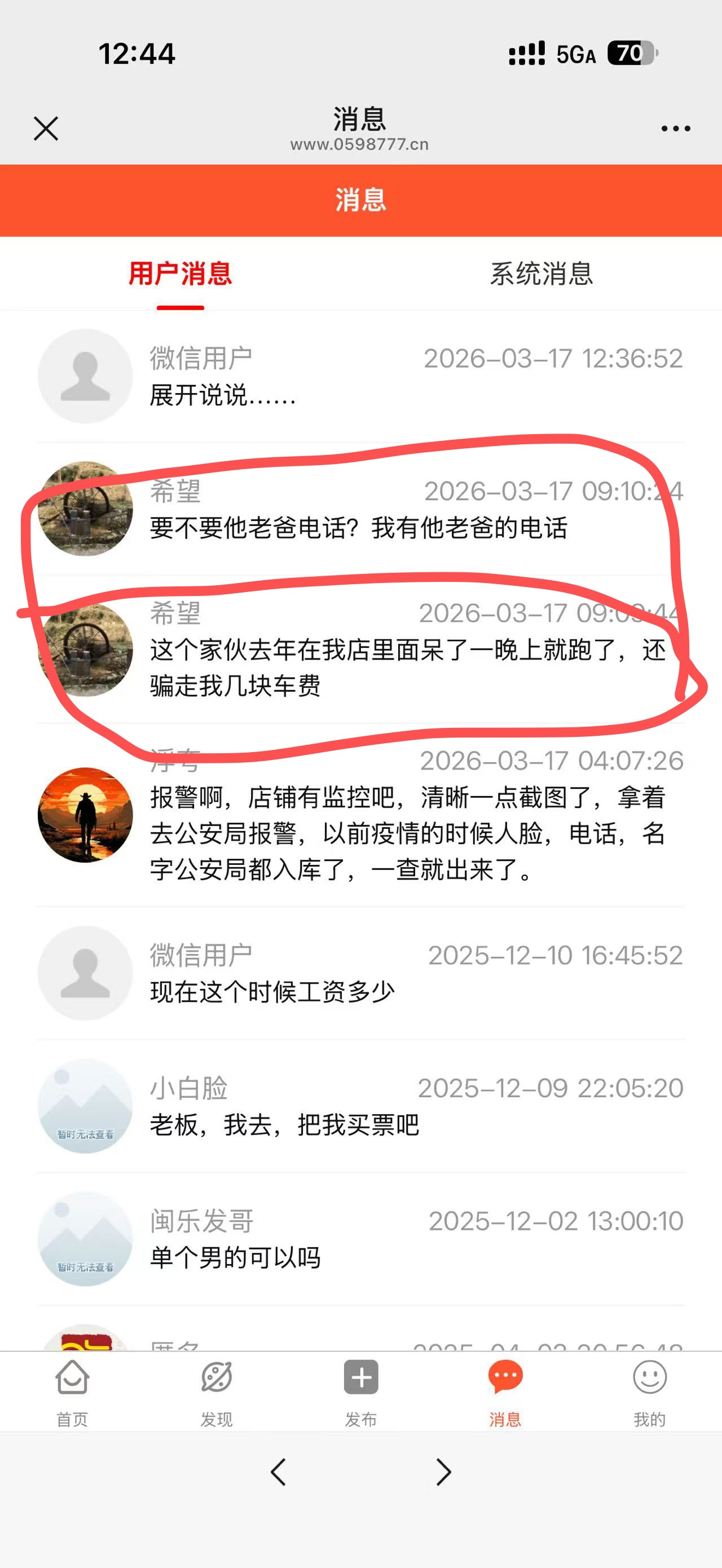Switch to the 发现 tab
This screenshot has height=1568, width=722.
click(x=217, y=1392)
